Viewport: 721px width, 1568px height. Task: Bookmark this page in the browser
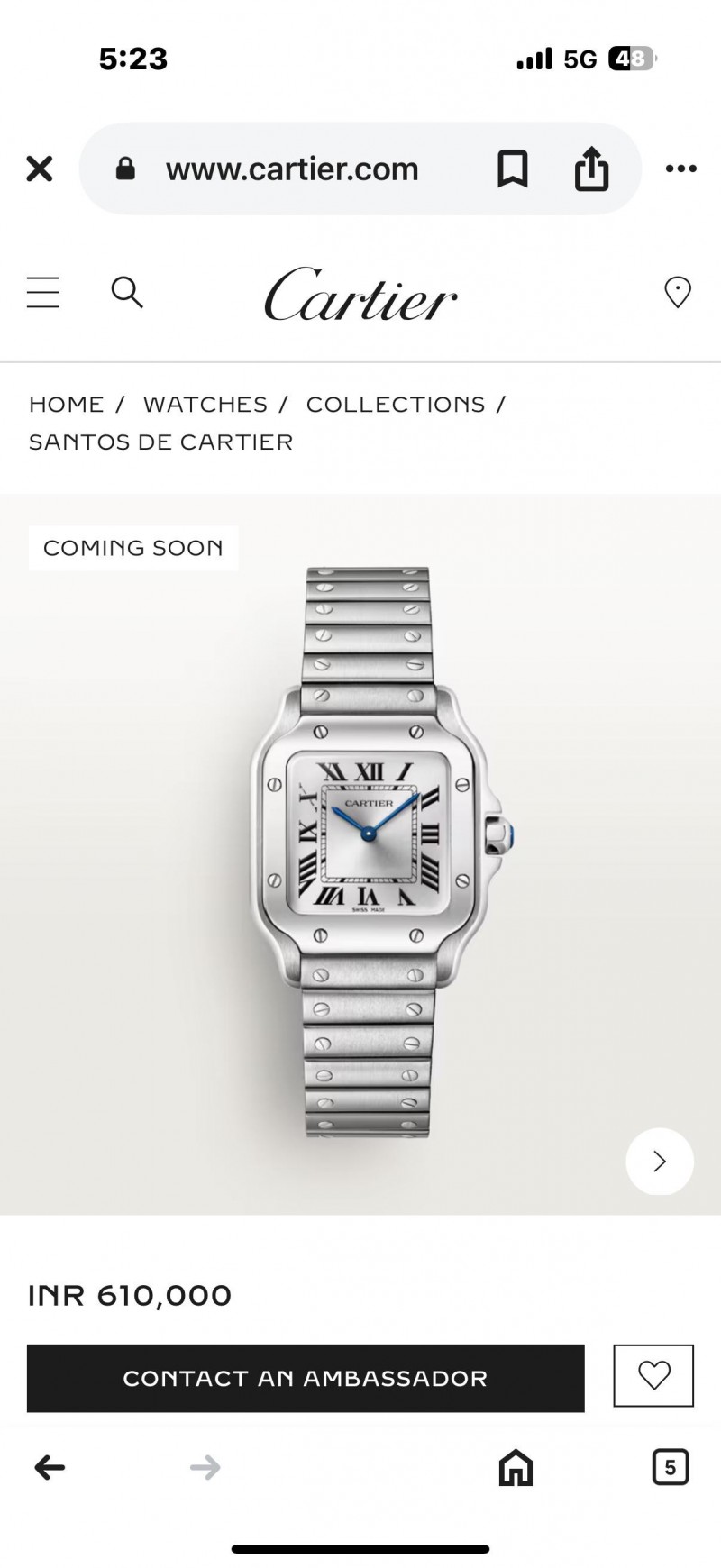pyautogui.click(x=512, y=169)
